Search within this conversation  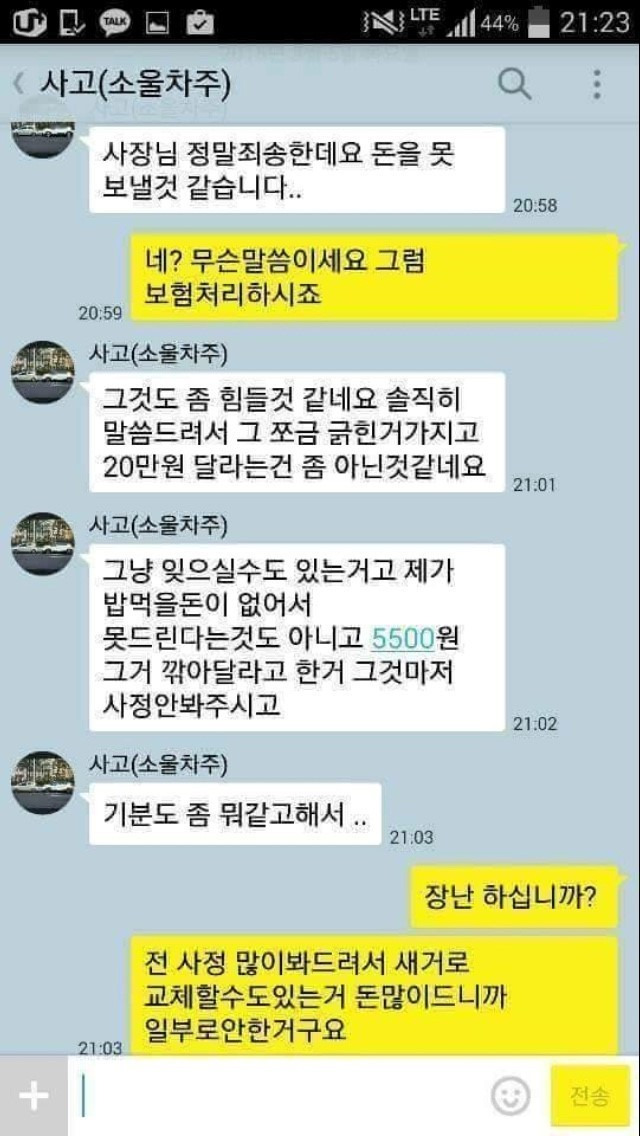pos(515,85)
